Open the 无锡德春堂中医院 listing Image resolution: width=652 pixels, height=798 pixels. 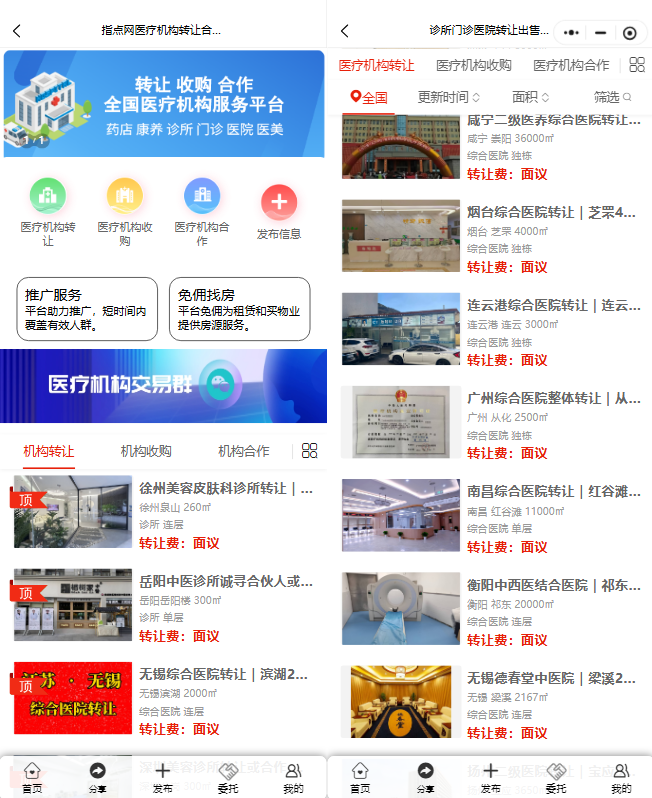pos(551,678)
